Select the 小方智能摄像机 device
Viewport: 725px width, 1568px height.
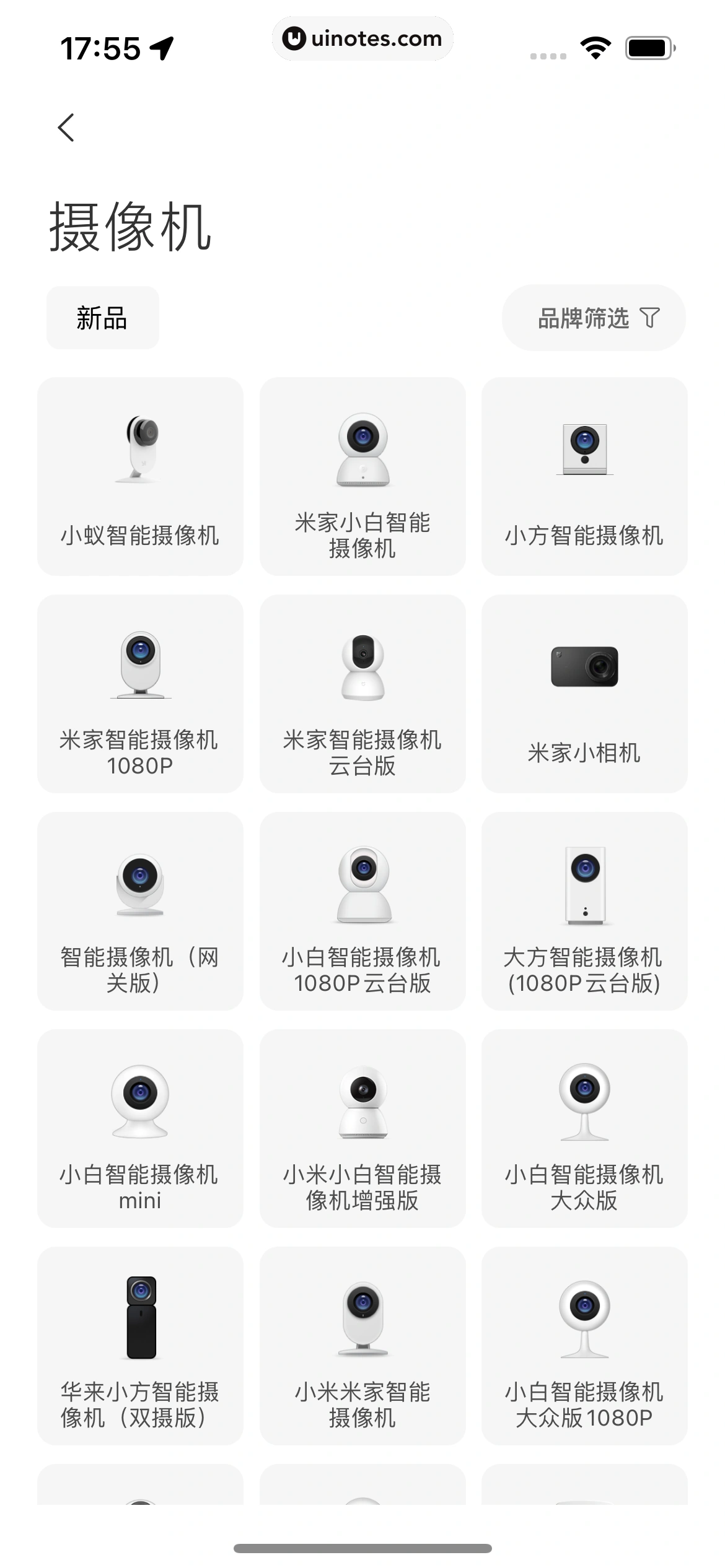pos(584,476)
